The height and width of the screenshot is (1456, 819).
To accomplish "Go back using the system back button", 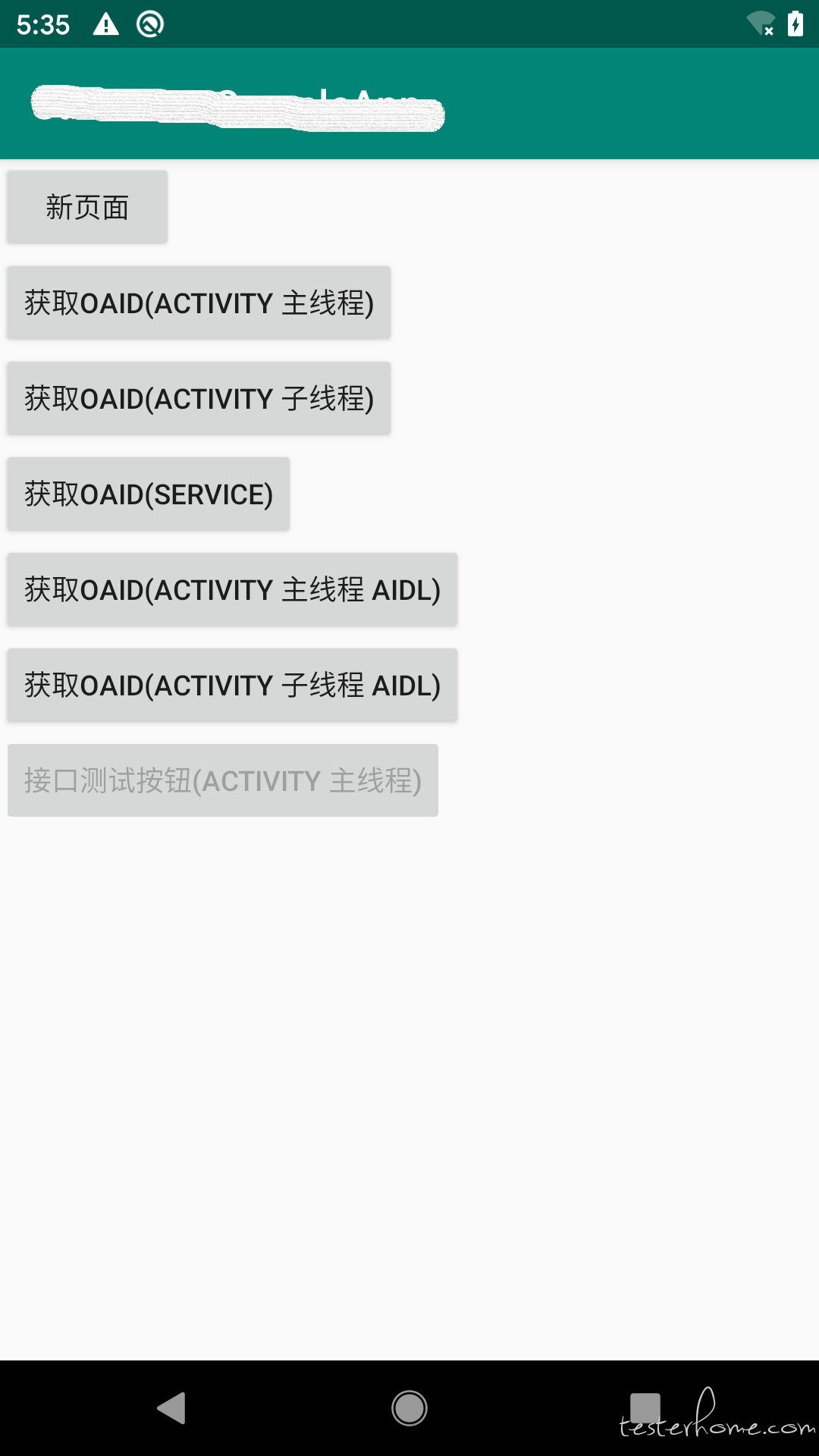I will point(171,1408).
